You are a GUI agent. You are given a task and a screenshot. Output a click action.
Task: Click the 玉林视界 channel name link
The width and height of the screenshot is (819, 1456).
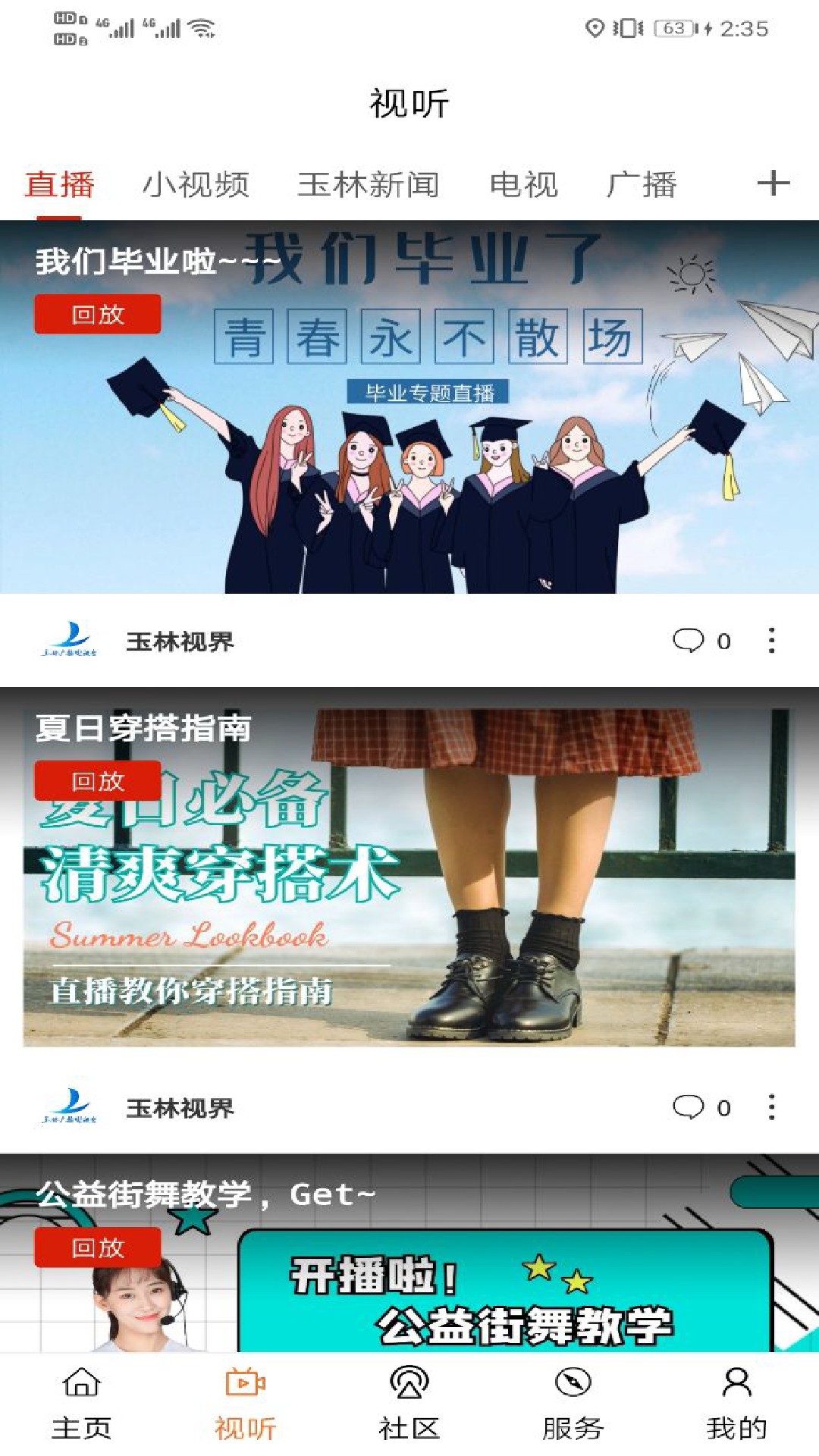coord(180,641)
